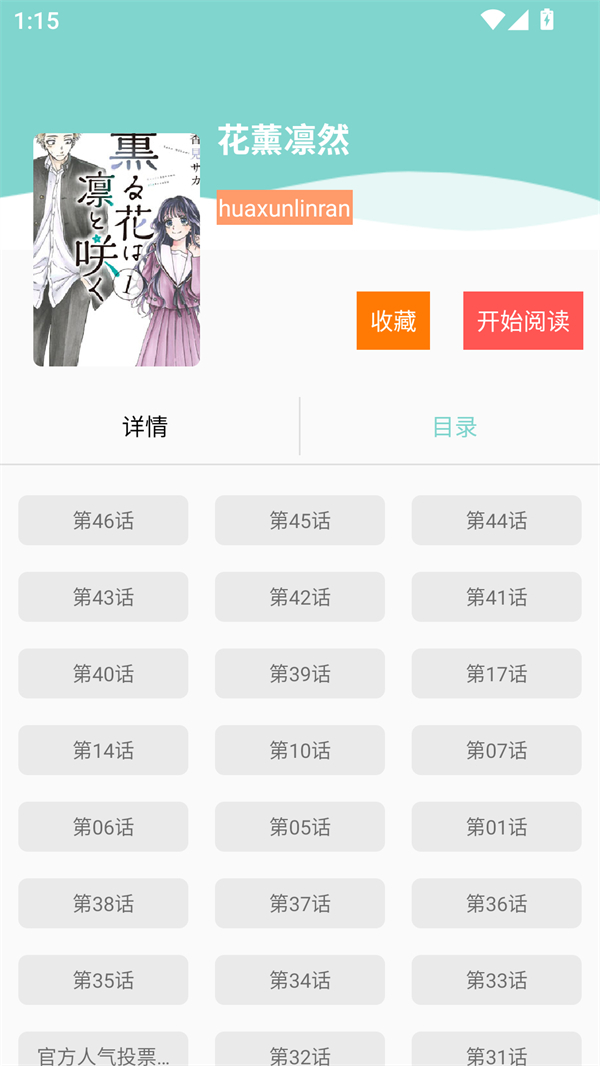Read chapter 第35话
600x1066 pixels.
tap(103, 980)
